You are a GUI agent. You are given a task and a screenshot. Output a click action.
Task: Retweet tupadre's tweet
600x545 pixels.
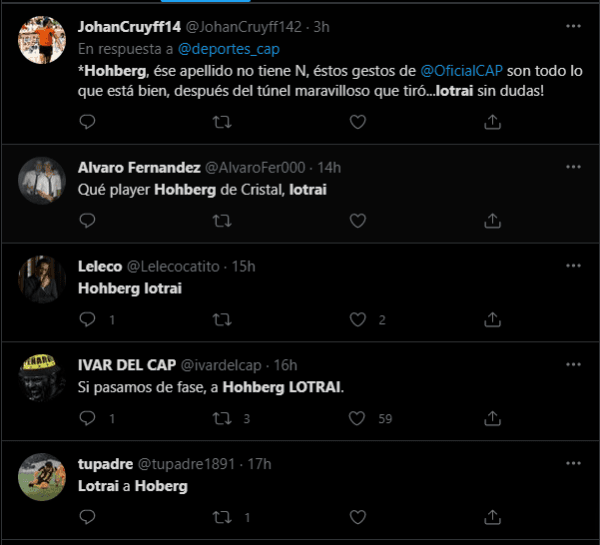point(222,517)
